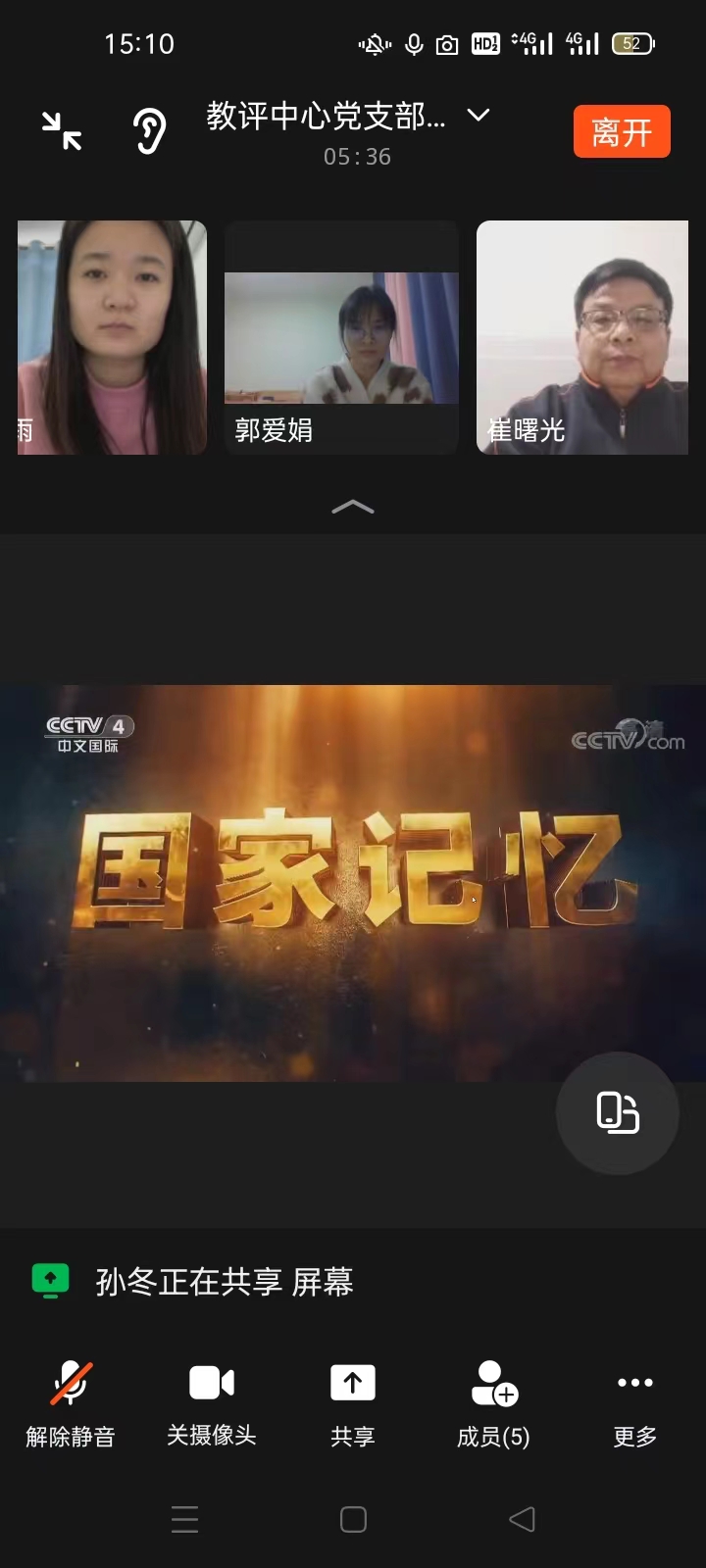Open the shared screen video full view

point(353,882)
